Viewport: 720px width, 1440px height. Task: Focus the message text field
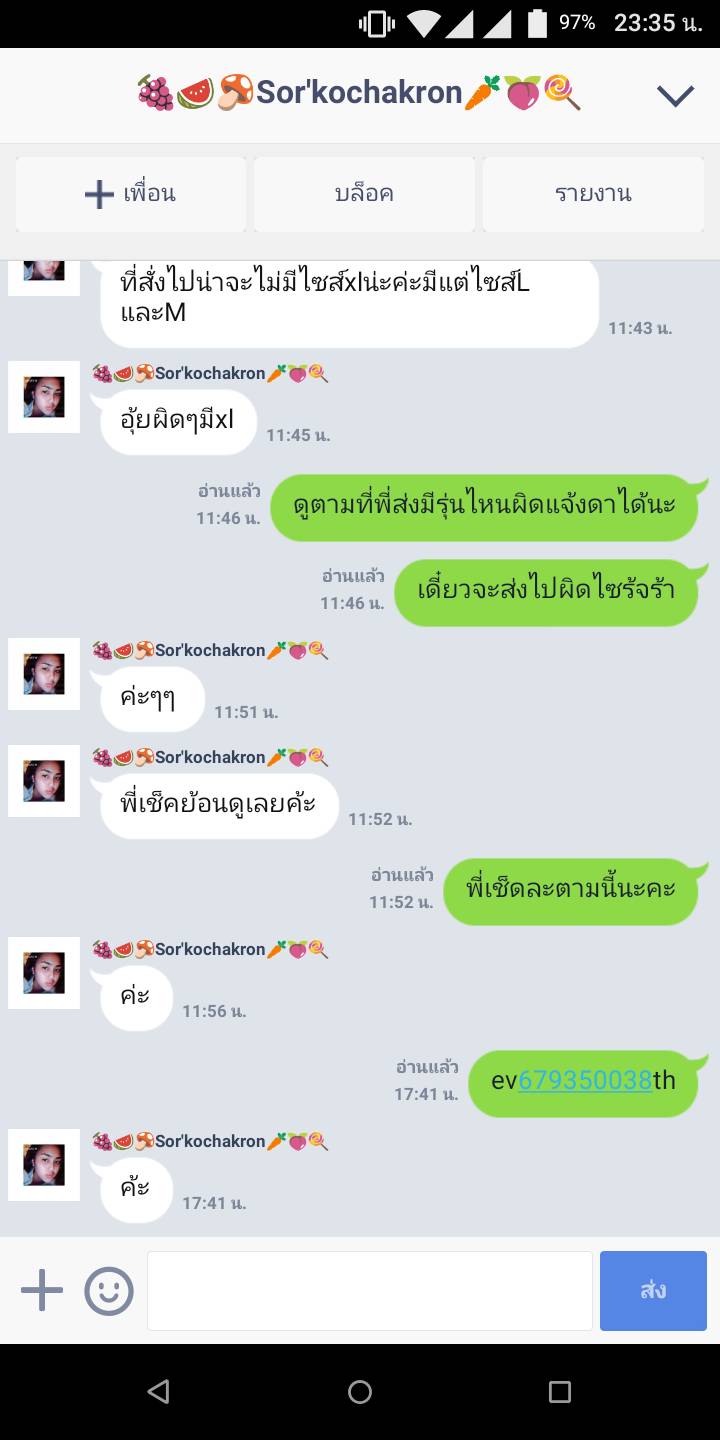click(x=370, y=1290)
